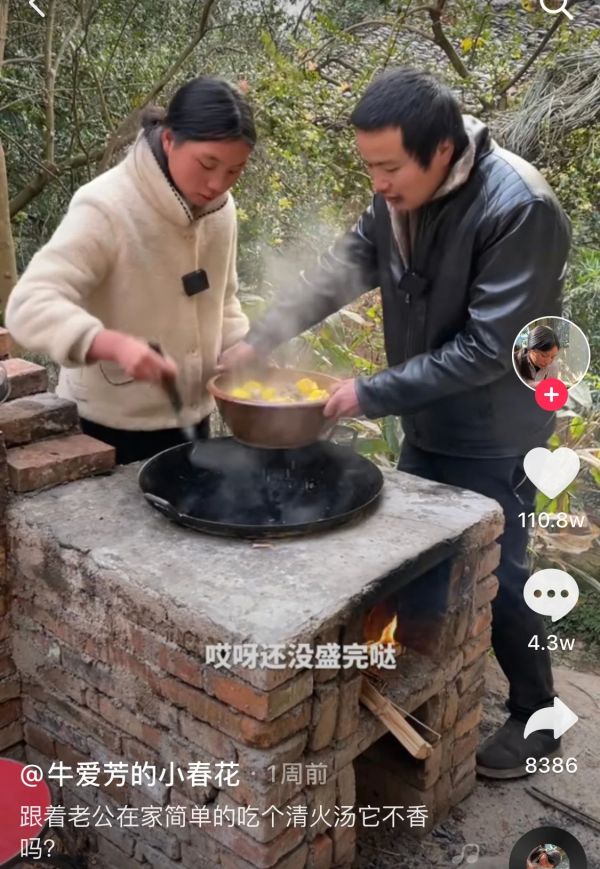Screen dimensions: 600x869
Task: Open the @牛爱芳的小春花 username link
Action: tap(130, 774)
